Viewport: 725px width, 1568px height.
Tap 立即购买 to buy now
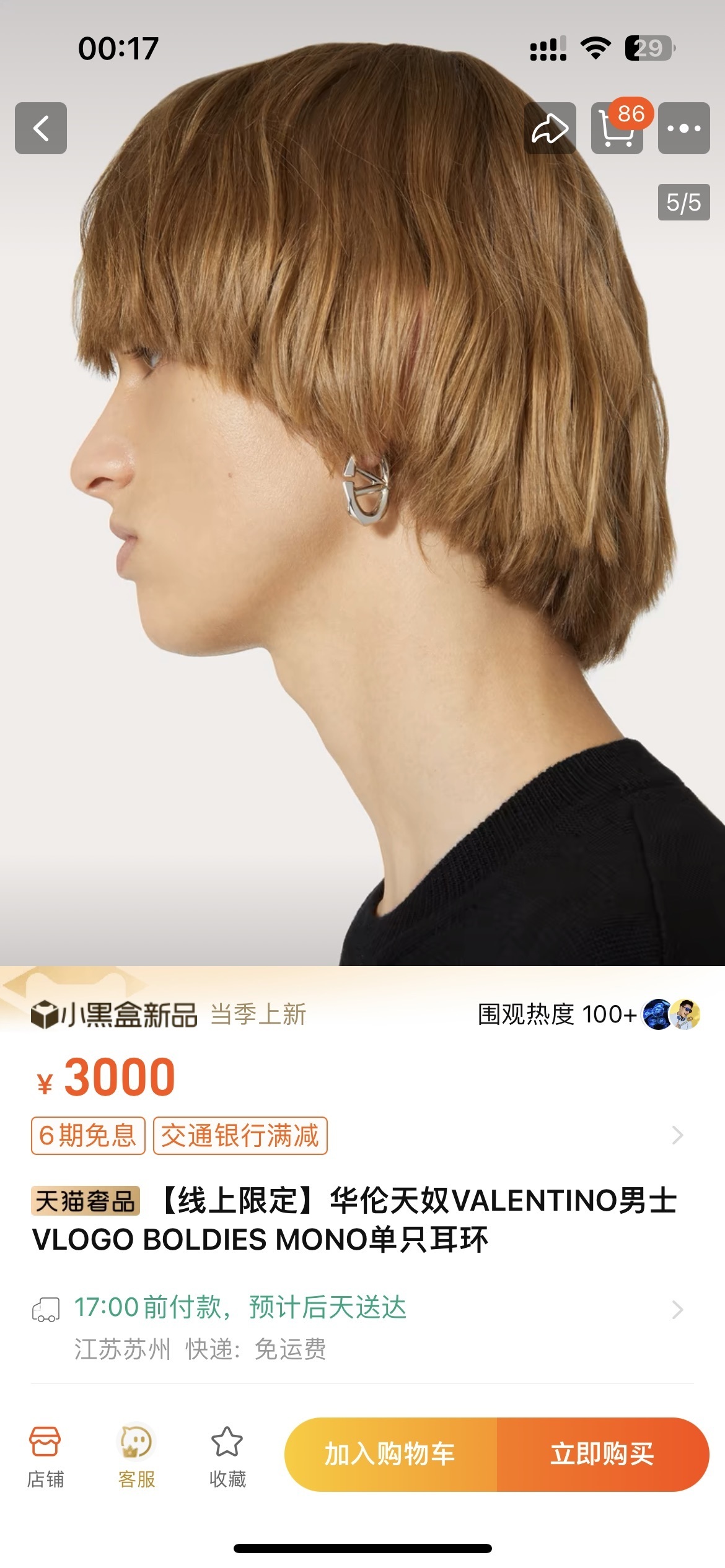(x=602, y=1454)
